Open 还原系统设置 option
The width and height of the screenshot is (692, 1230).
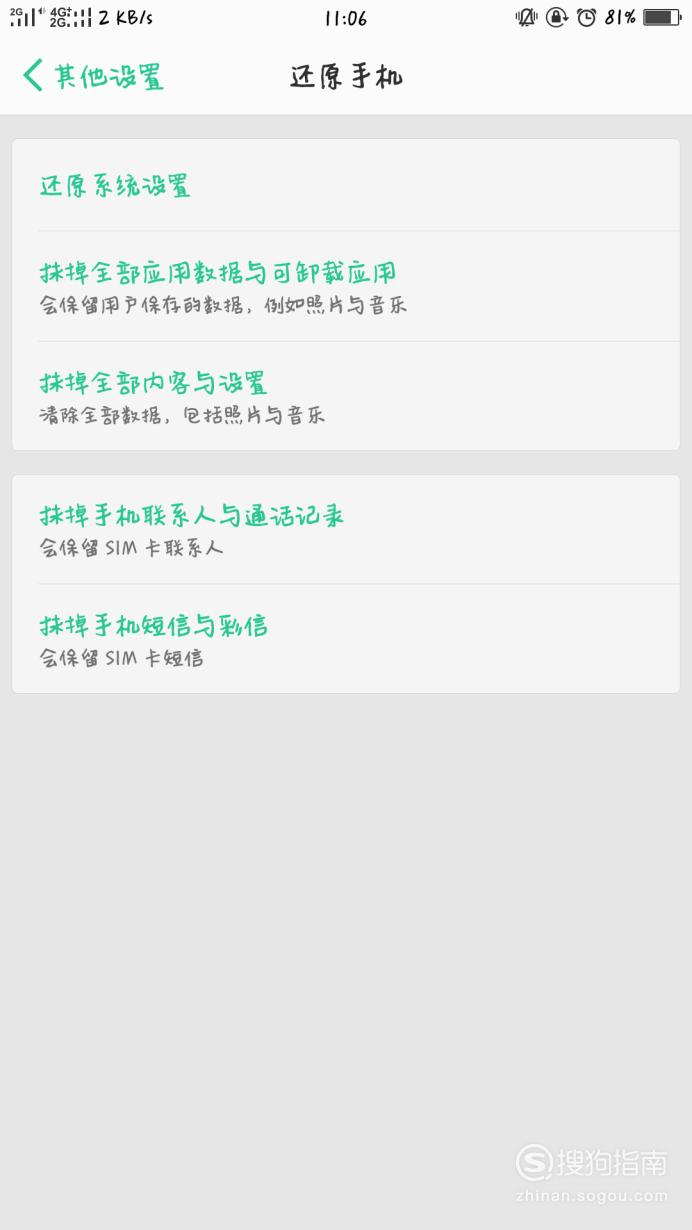coord(346,186)
